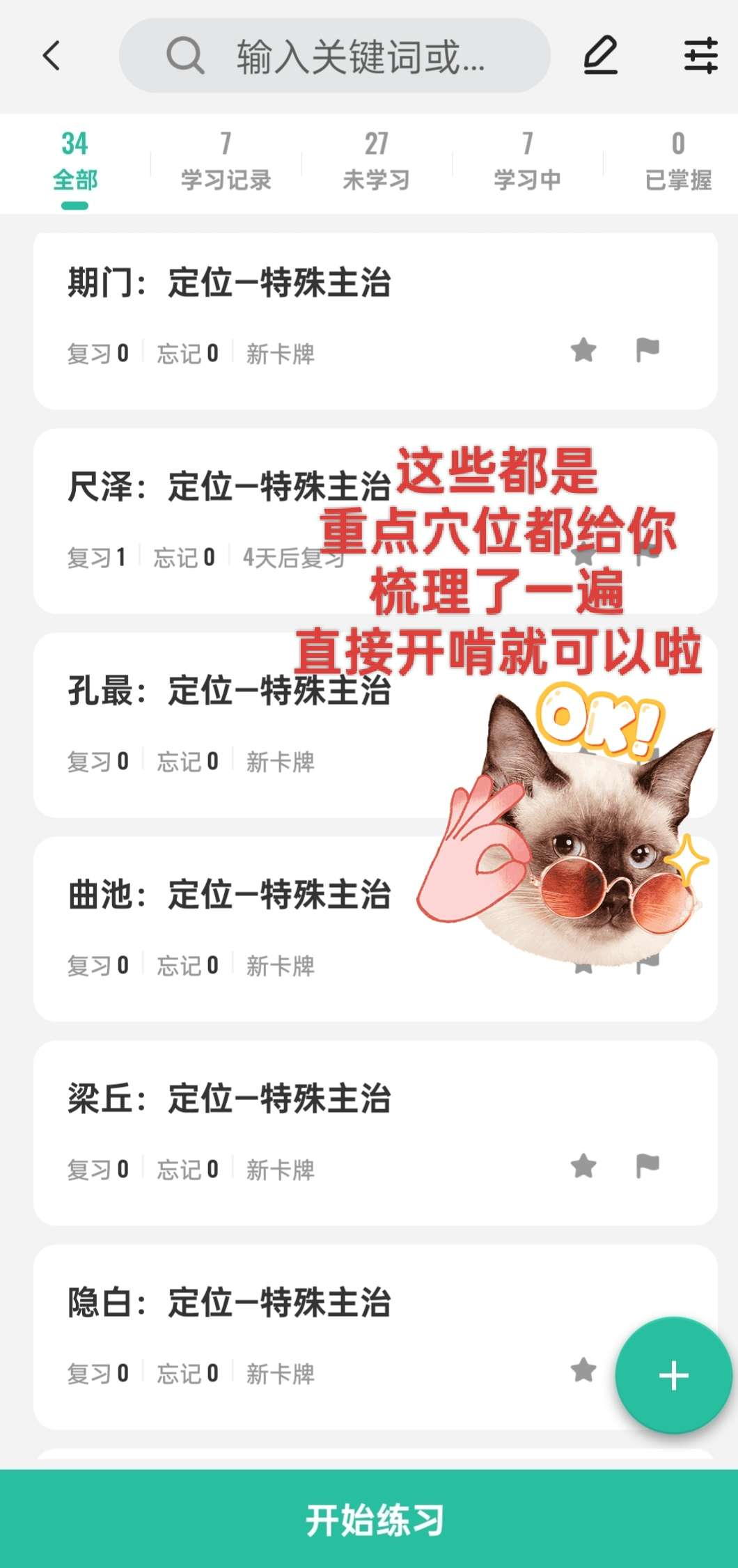Open the edit pencil icon
Screen dimensions: 738x1568
point(600,56)
